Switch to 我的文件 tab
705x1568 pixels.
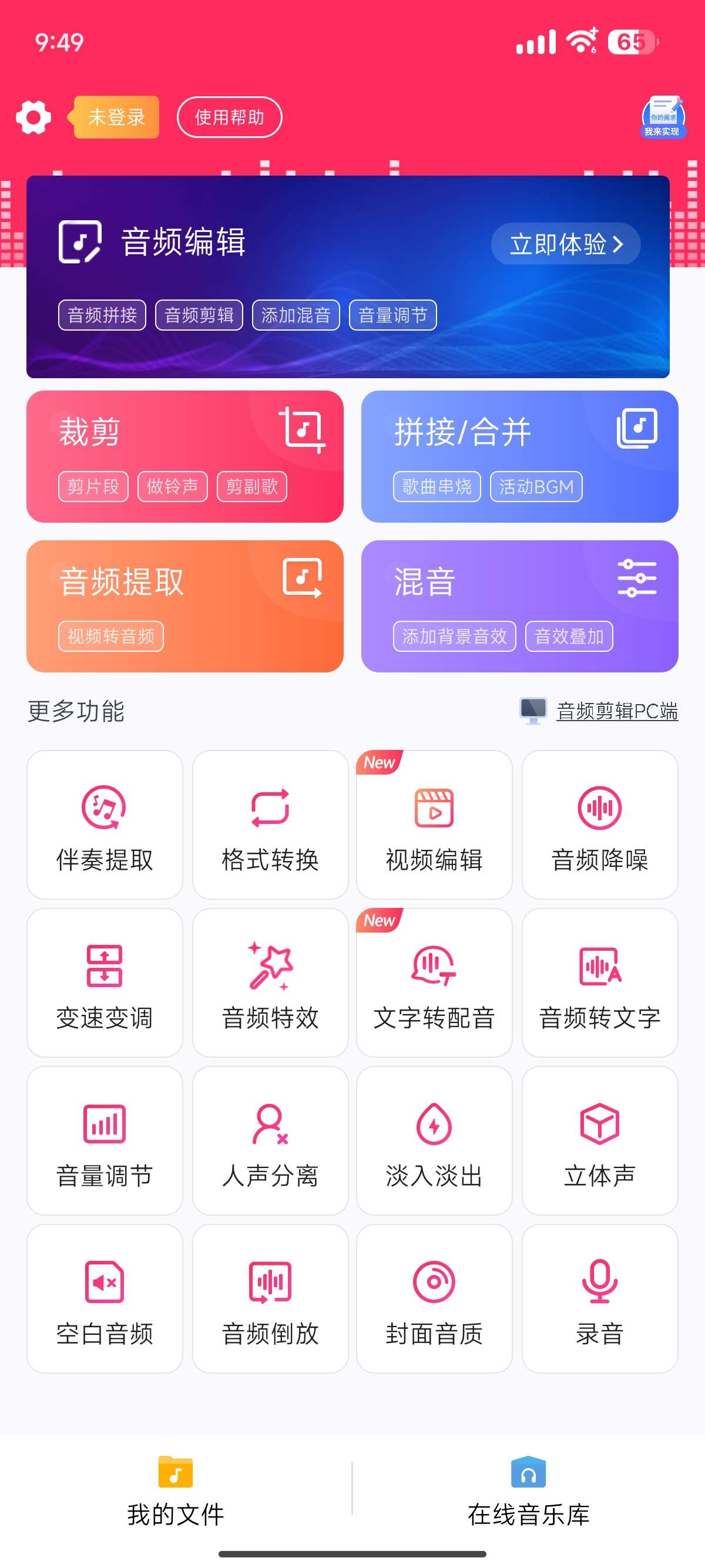(175, 1492)
